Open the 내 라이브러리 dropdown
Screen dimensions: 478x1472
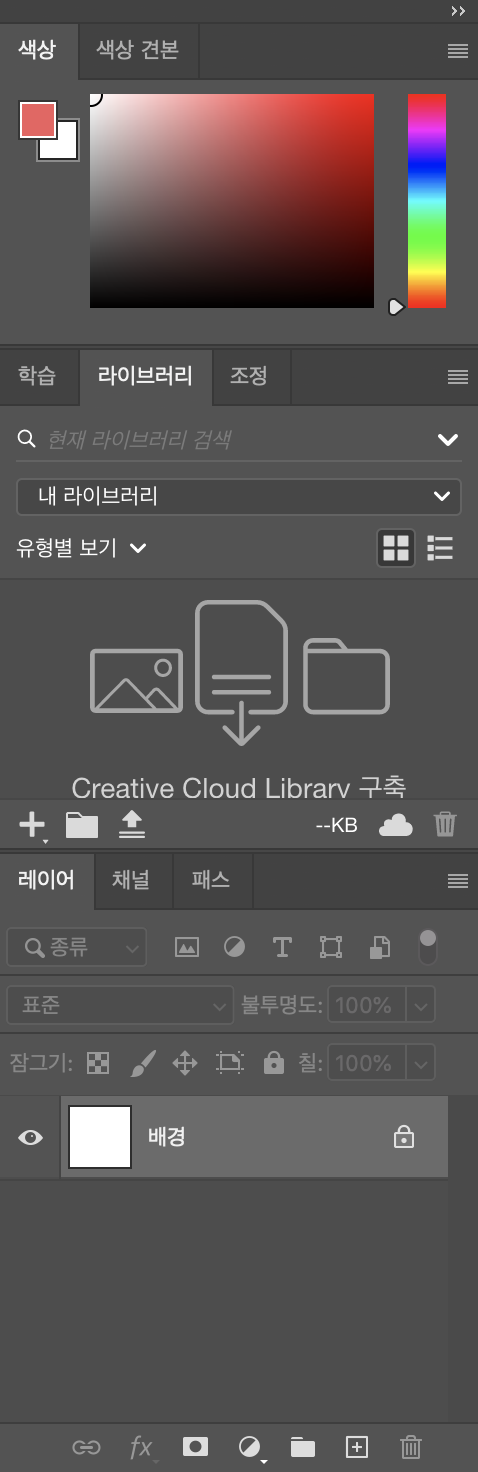[x=238, y=496]
